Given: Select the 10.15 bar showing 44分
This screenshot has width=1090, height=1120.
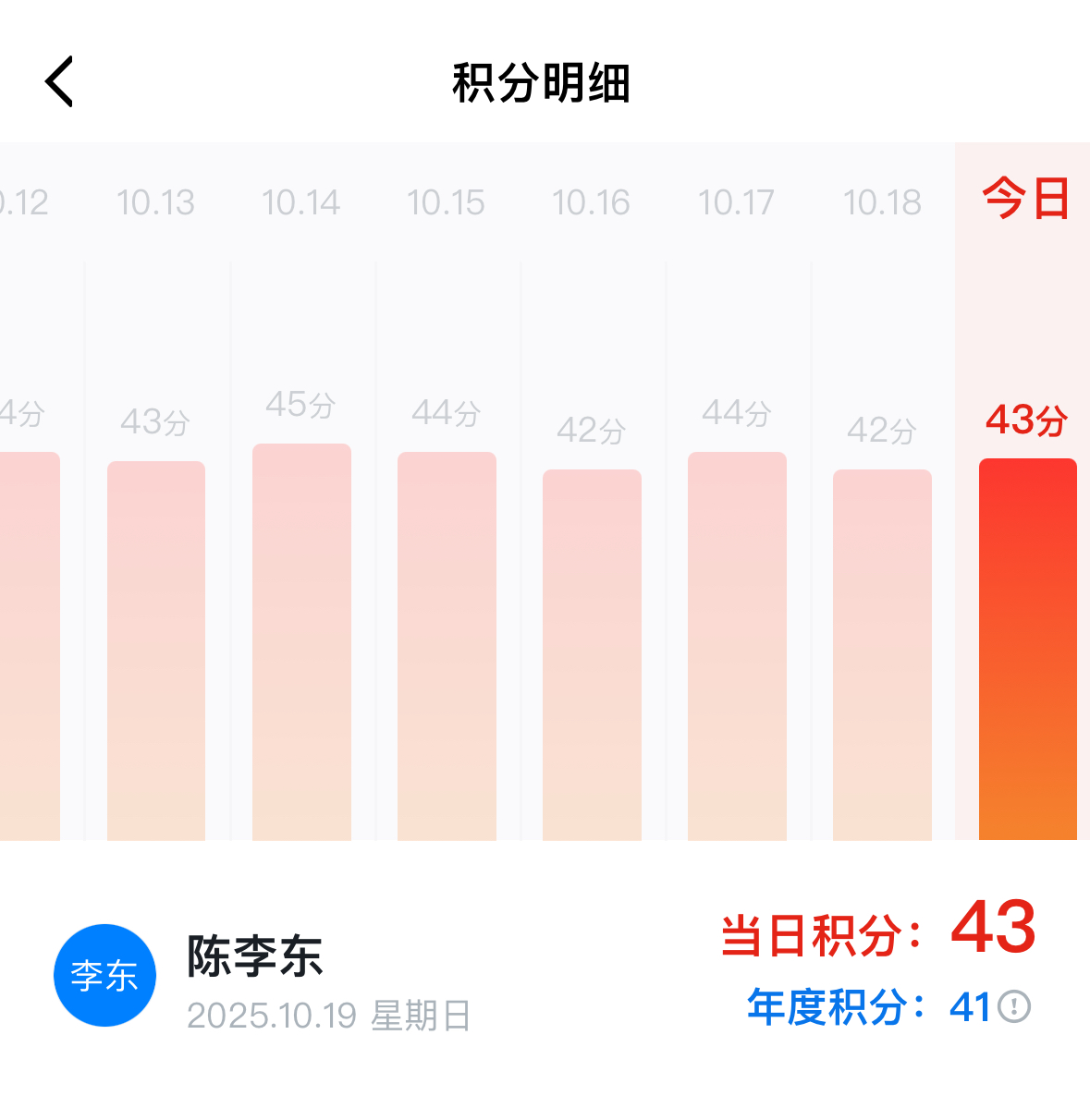Looking at the screenshot, I should pos(447,645).
